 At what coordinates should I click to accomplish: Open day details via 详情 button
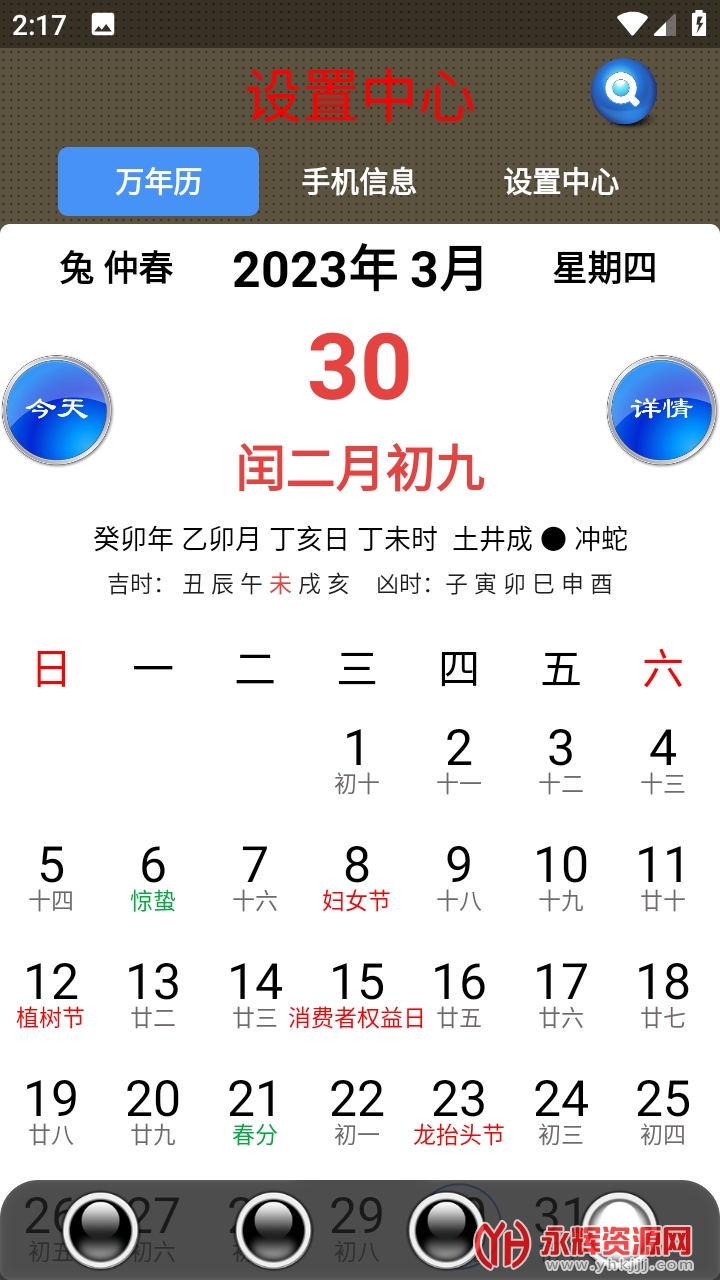661,410
